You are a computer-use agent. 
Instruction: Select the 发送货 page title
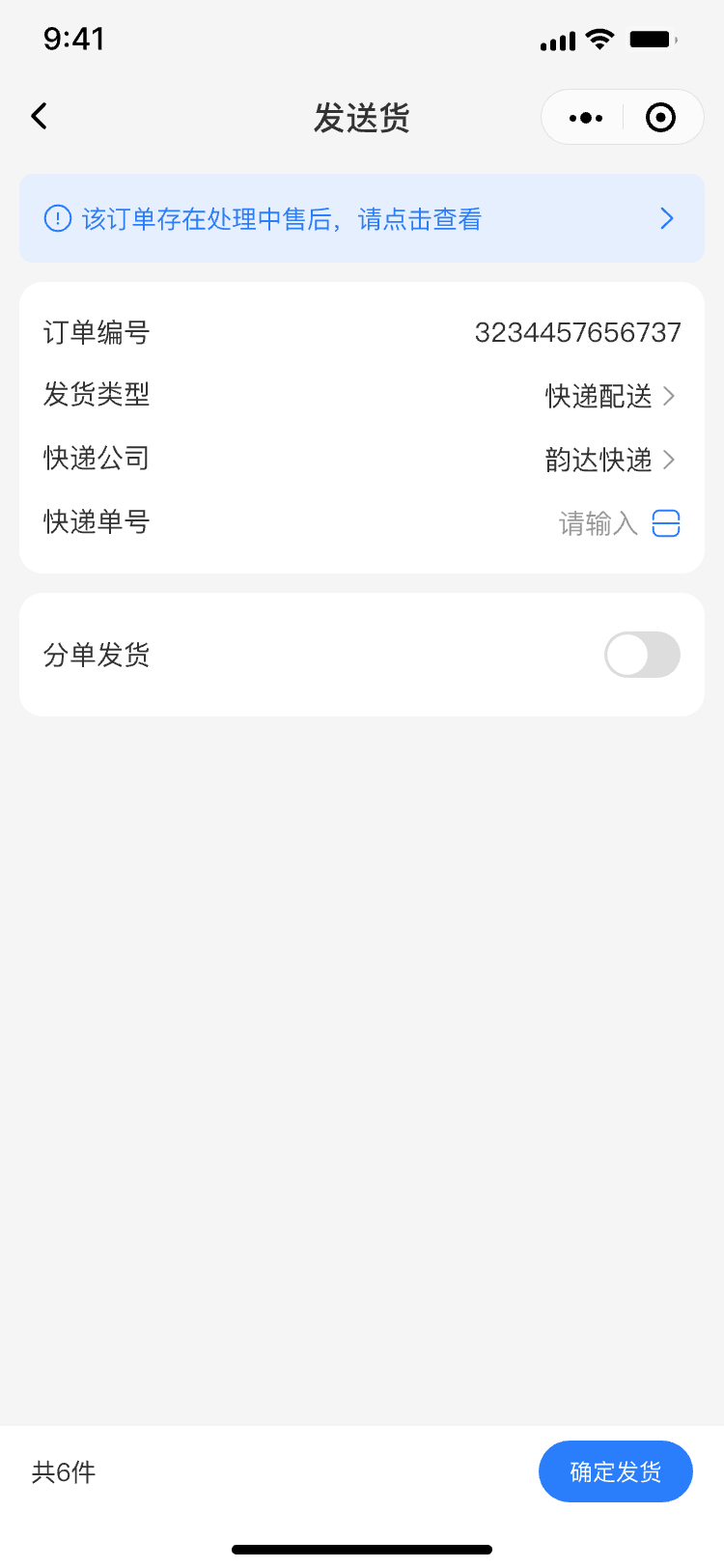click(x=361, y=117)
